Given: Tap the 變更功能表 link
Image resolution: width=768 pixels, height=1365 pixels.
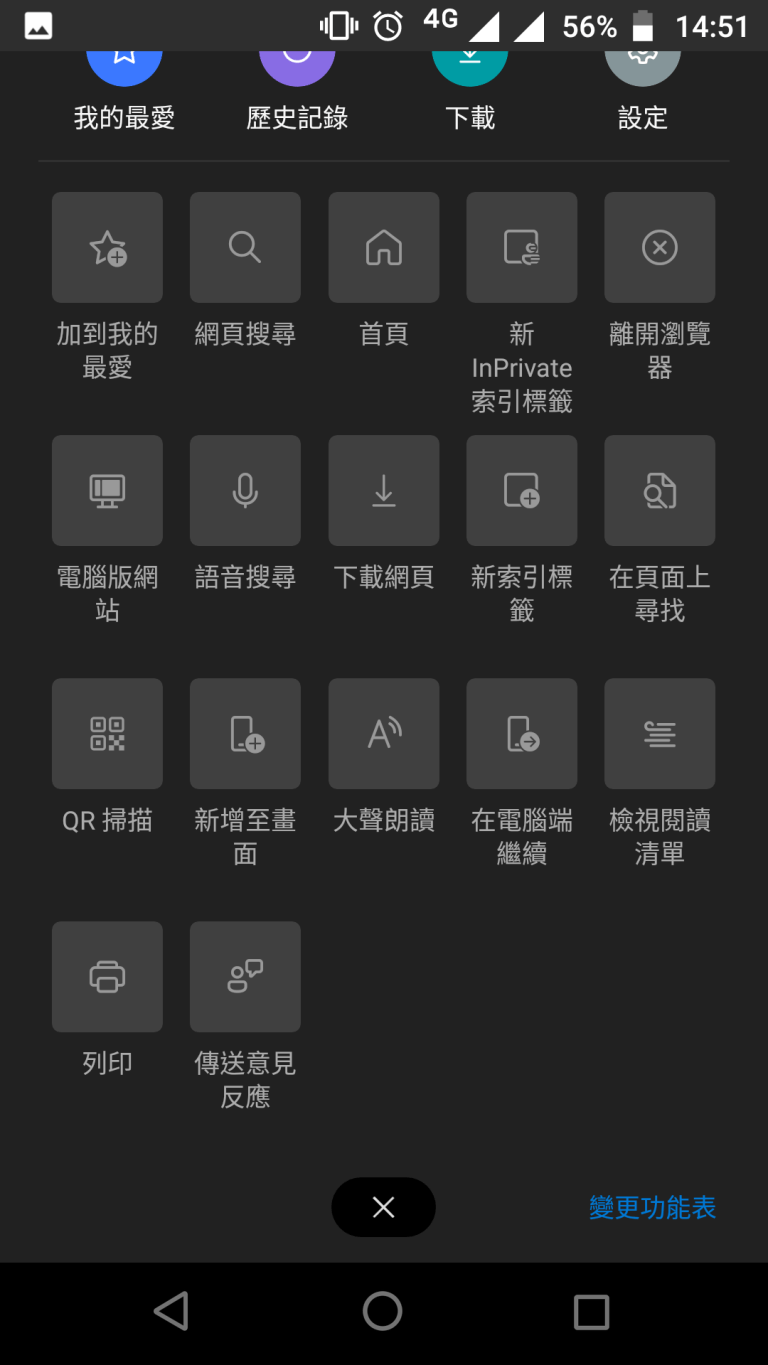Looking at the screenshot, I should [651, 1208].
